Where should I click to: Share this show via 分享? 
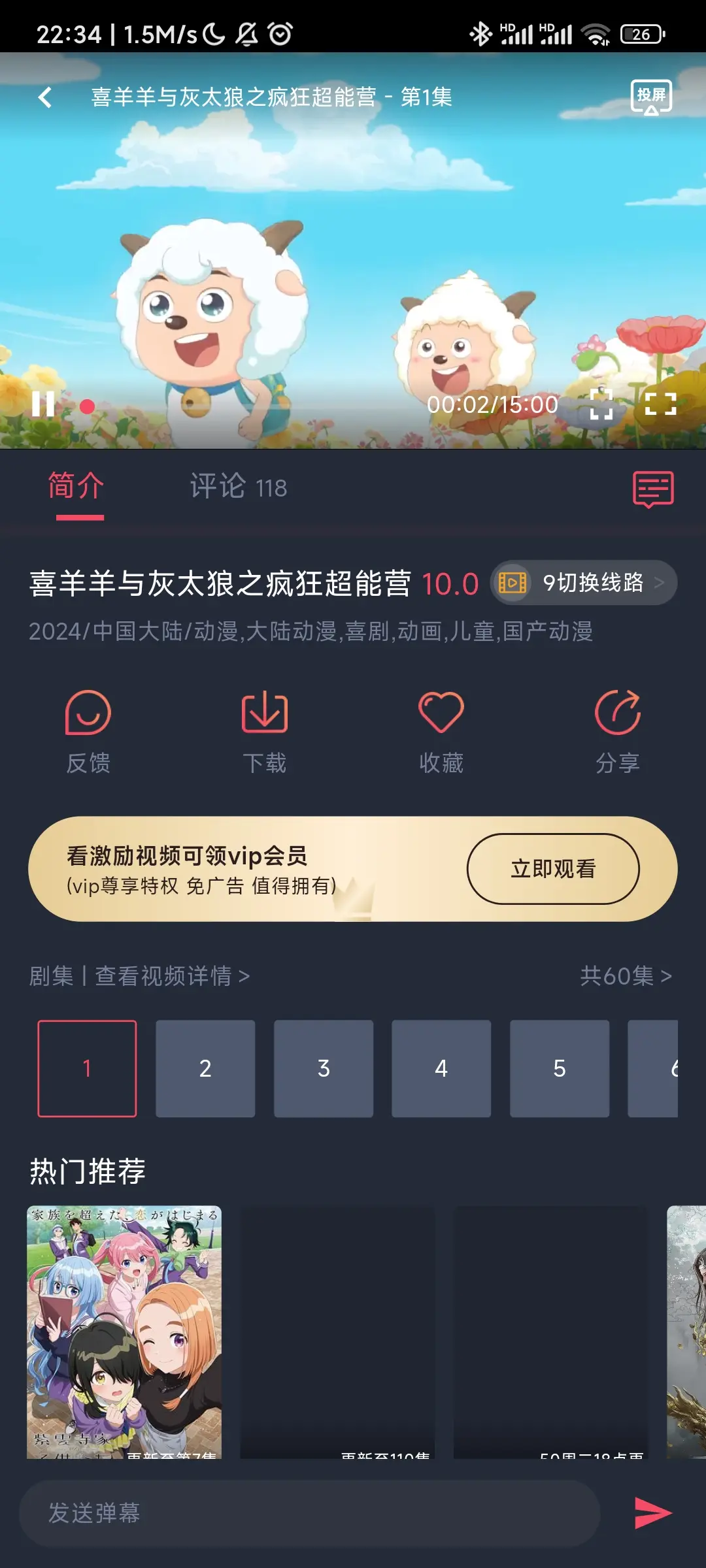(x=617, y=732)
